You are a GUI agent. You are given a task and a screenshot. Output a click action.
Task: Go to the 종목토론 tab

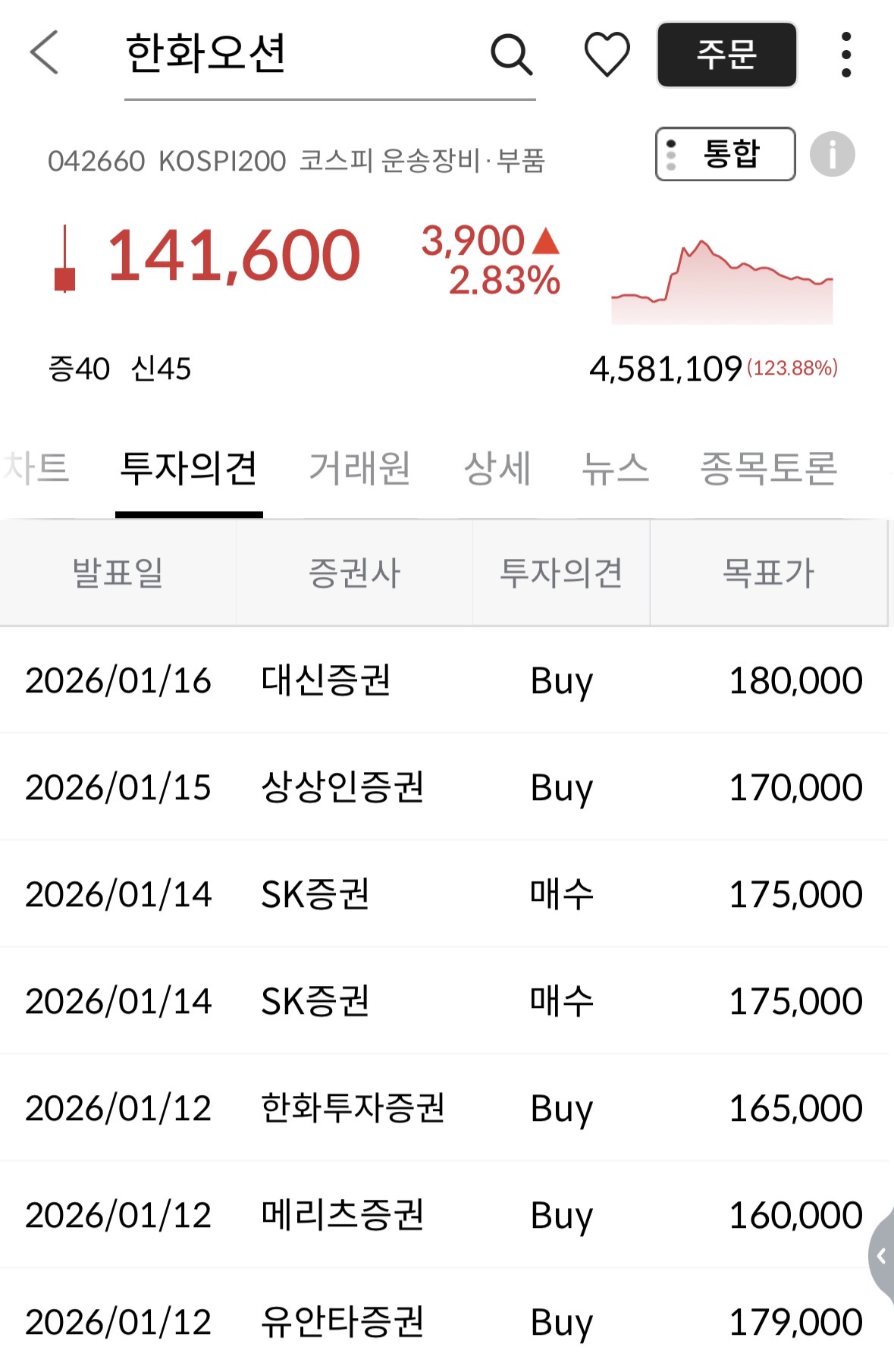point(768,467)
